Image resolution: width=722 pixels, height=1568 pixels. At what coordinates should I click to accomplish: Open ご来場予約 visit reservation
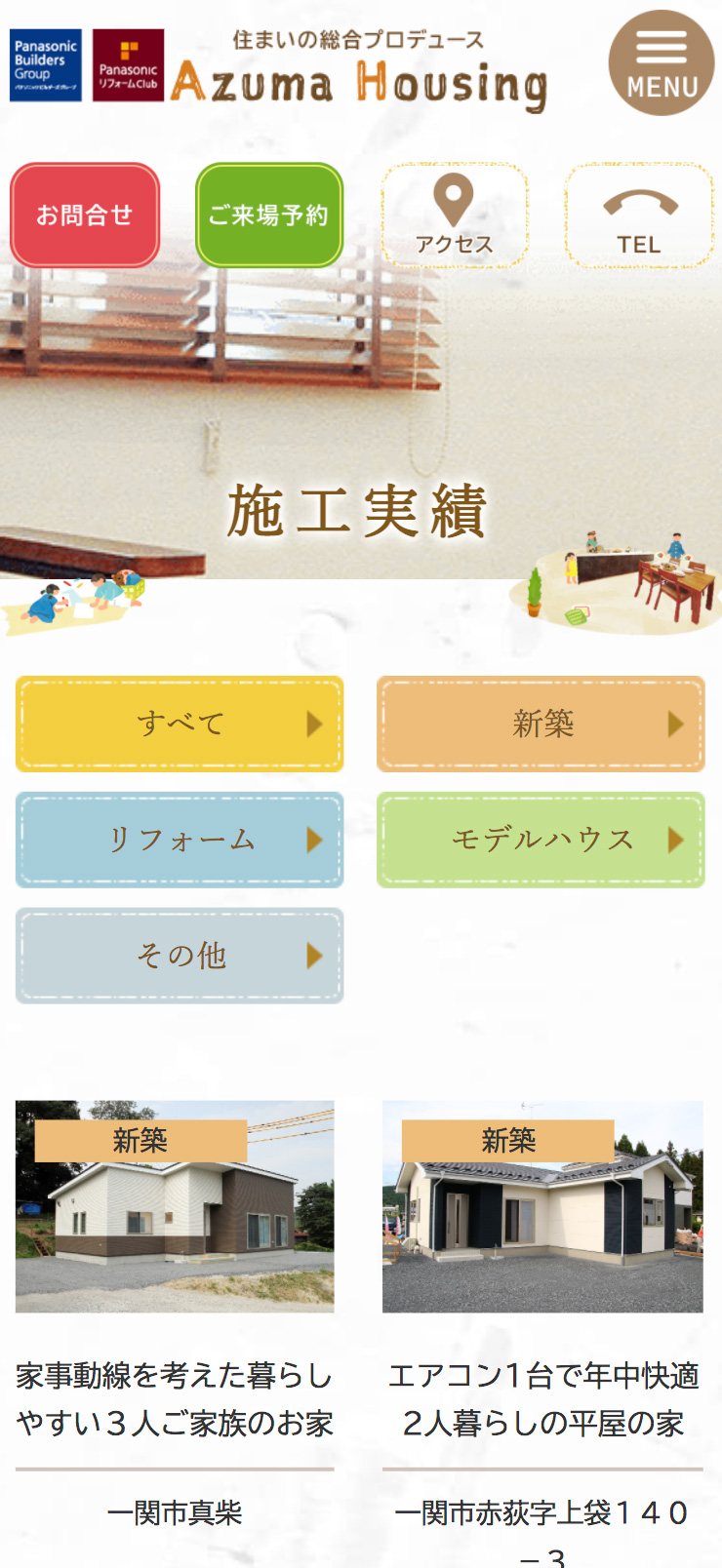[269, 216]
